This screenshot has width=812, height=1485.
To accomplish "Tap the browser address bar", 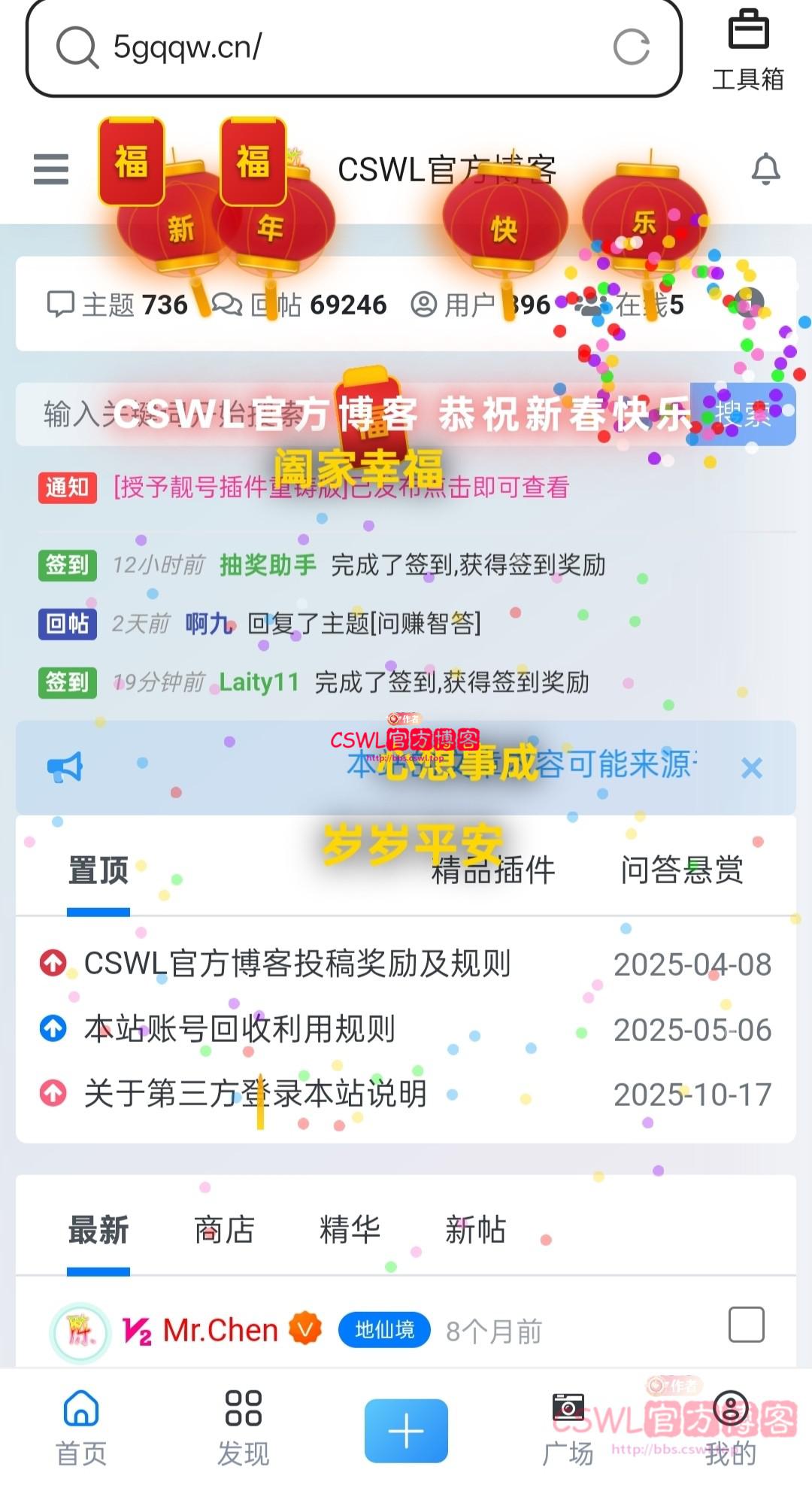I will click(x=338, y=48).
